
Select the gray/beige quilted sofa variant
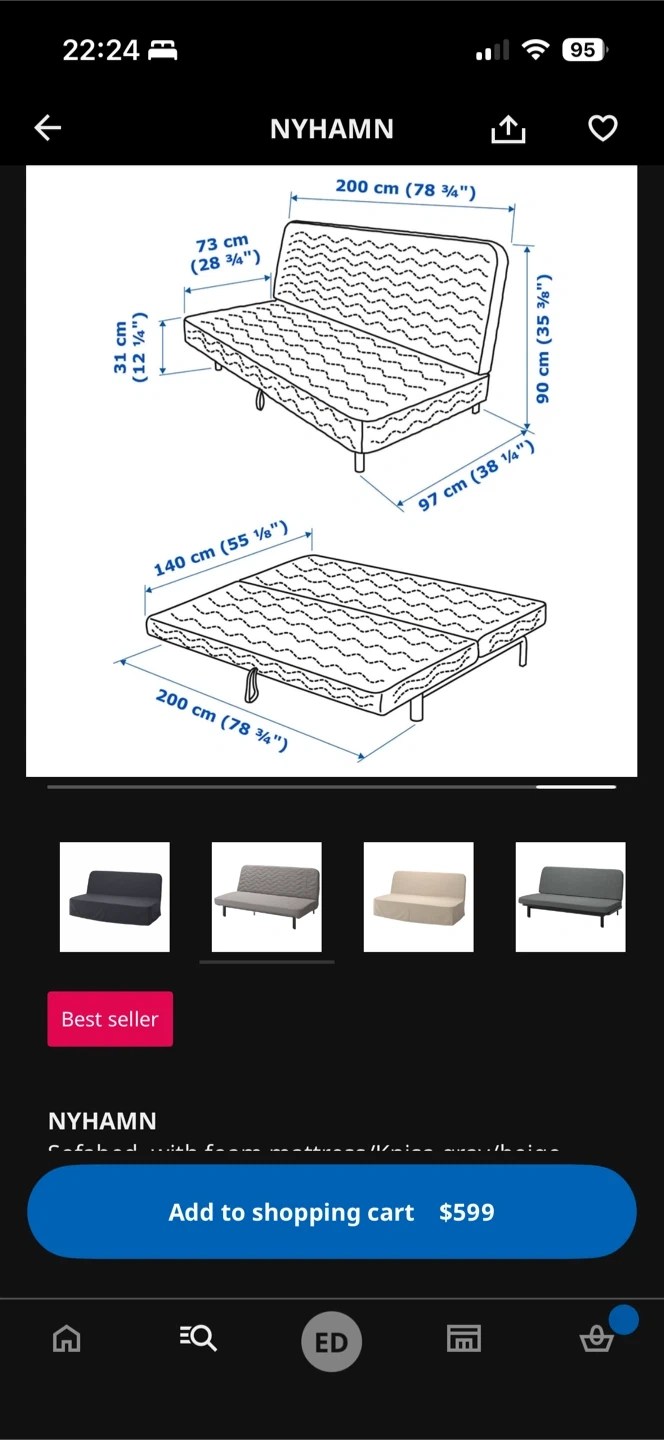coord(267,897)
